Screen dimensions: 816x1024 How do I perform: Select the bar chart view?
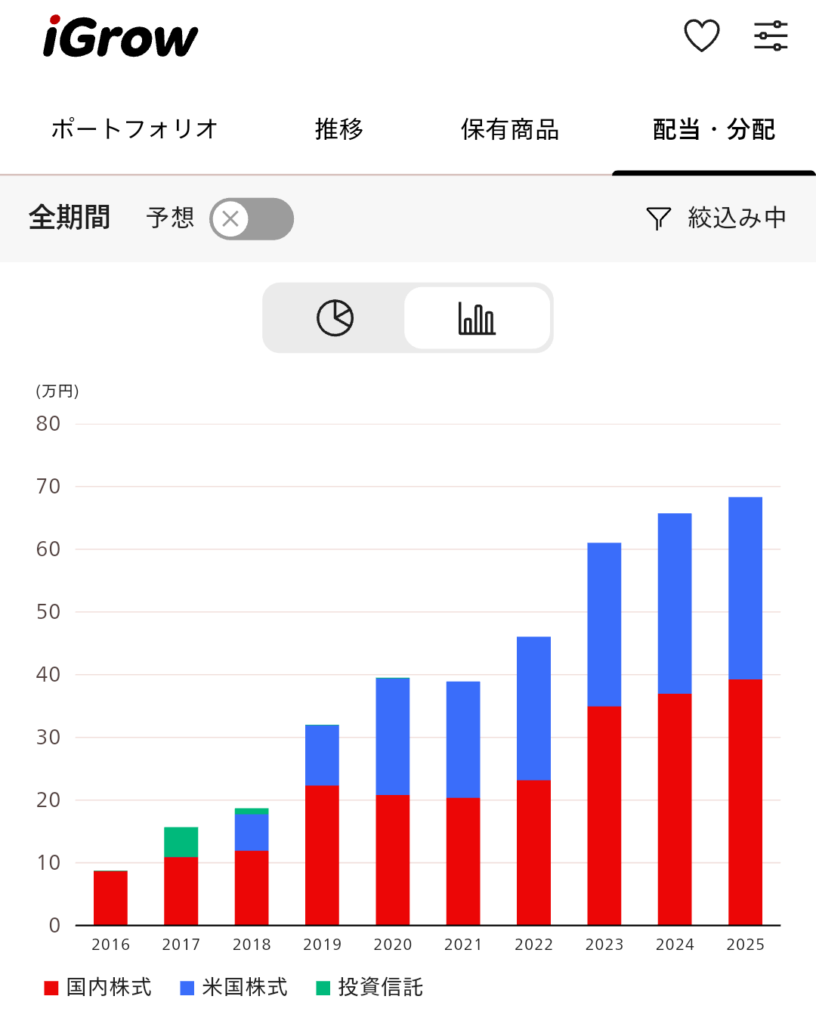pos(477,318)
